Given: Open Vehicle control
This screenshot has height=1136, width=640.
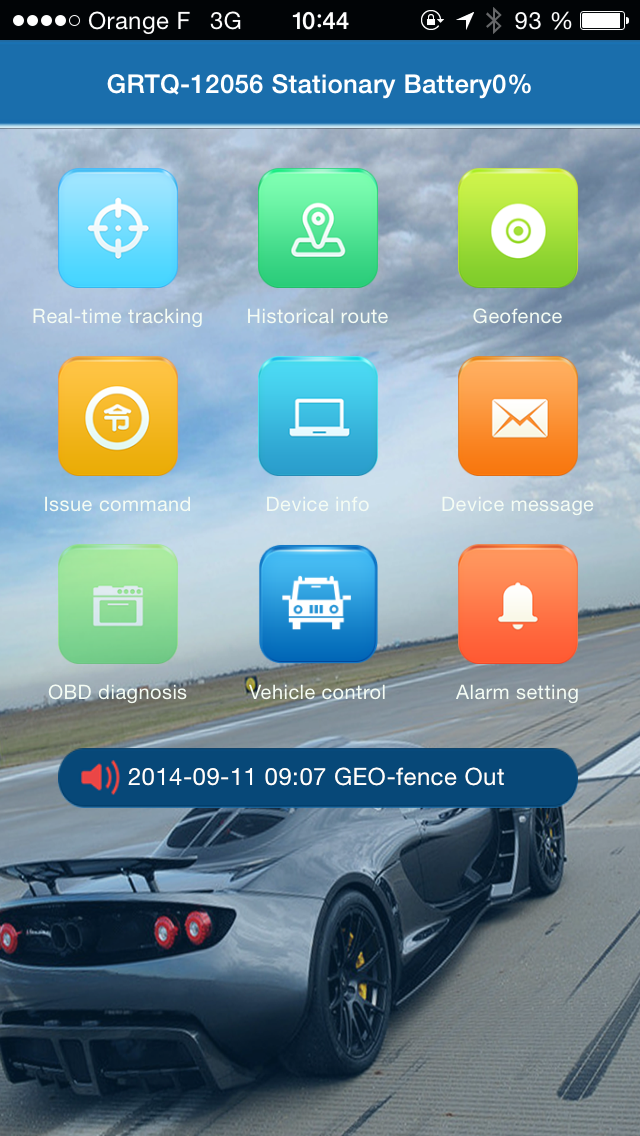Looking at the screenshot, I should [x=318, y=604].
